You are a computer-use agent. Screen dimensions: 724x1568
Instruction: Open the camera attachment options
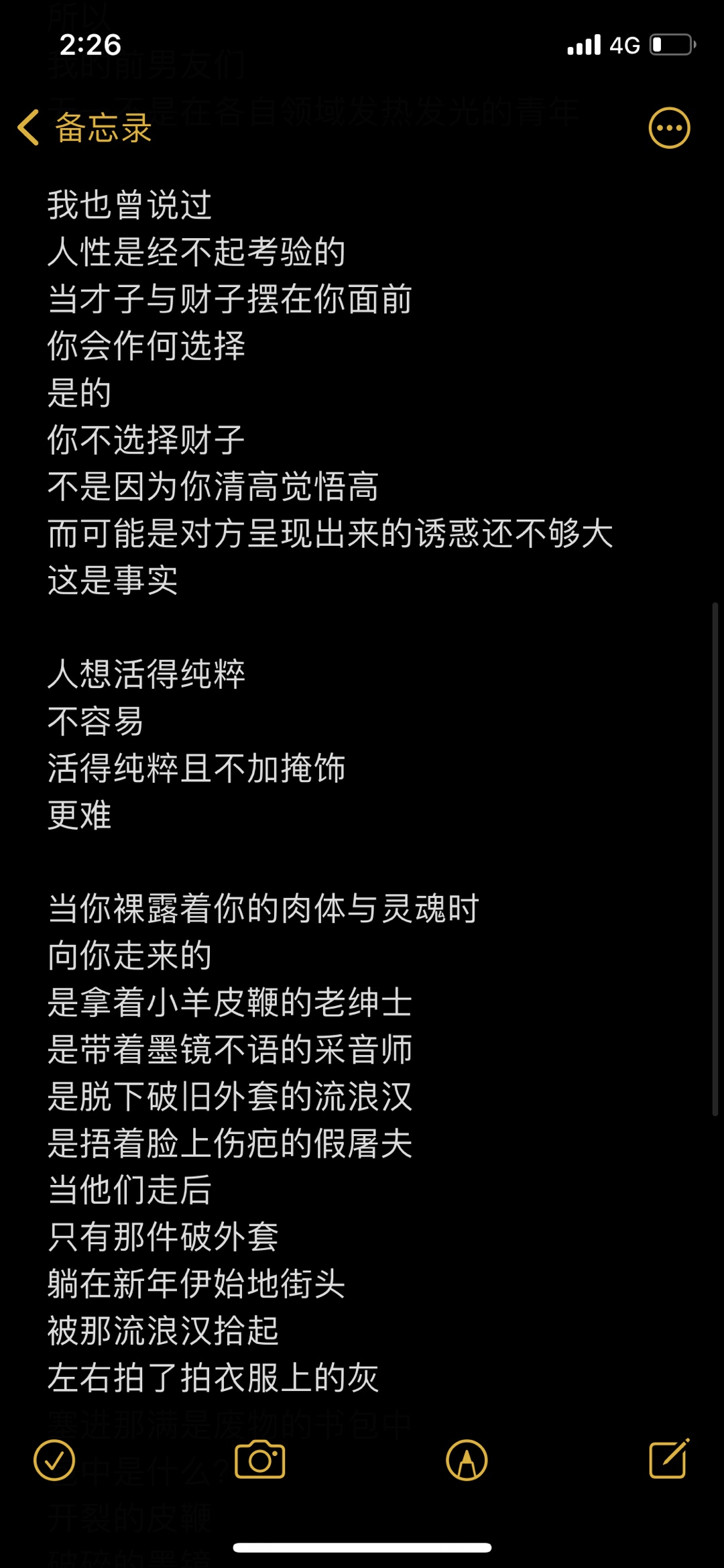pos(260,1459)
